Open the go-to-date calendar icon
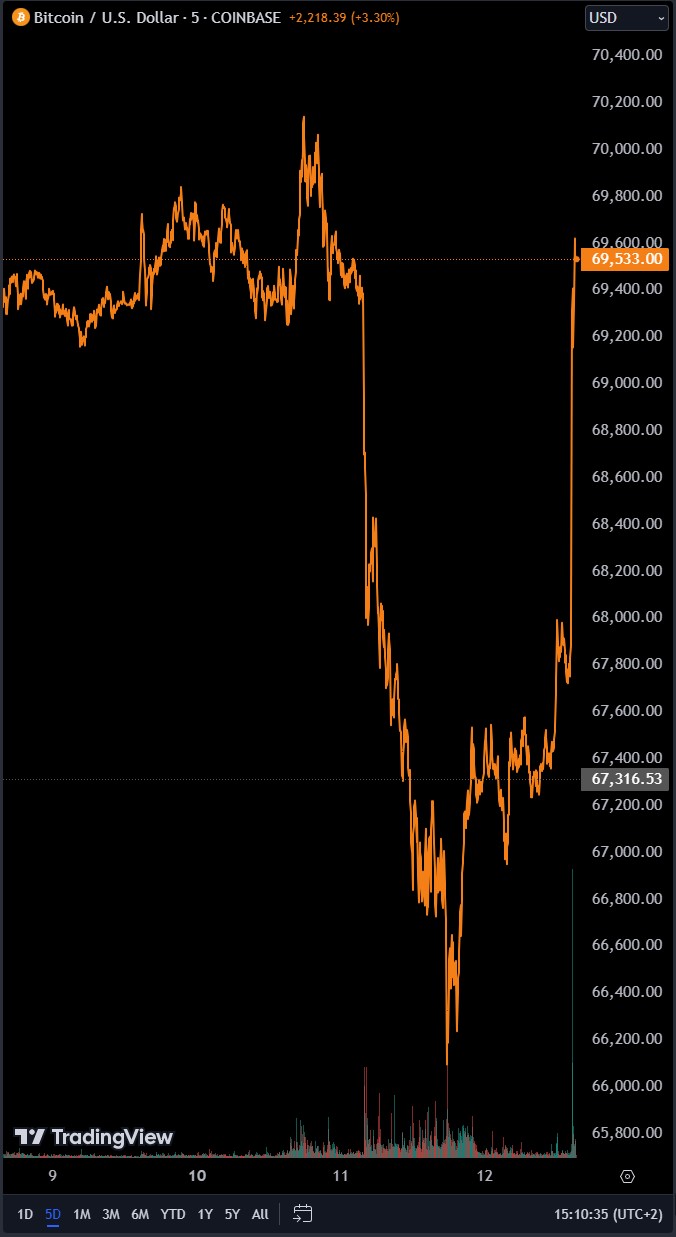The width and height of the screenshot is (676, 1237). pos(302,1214)
